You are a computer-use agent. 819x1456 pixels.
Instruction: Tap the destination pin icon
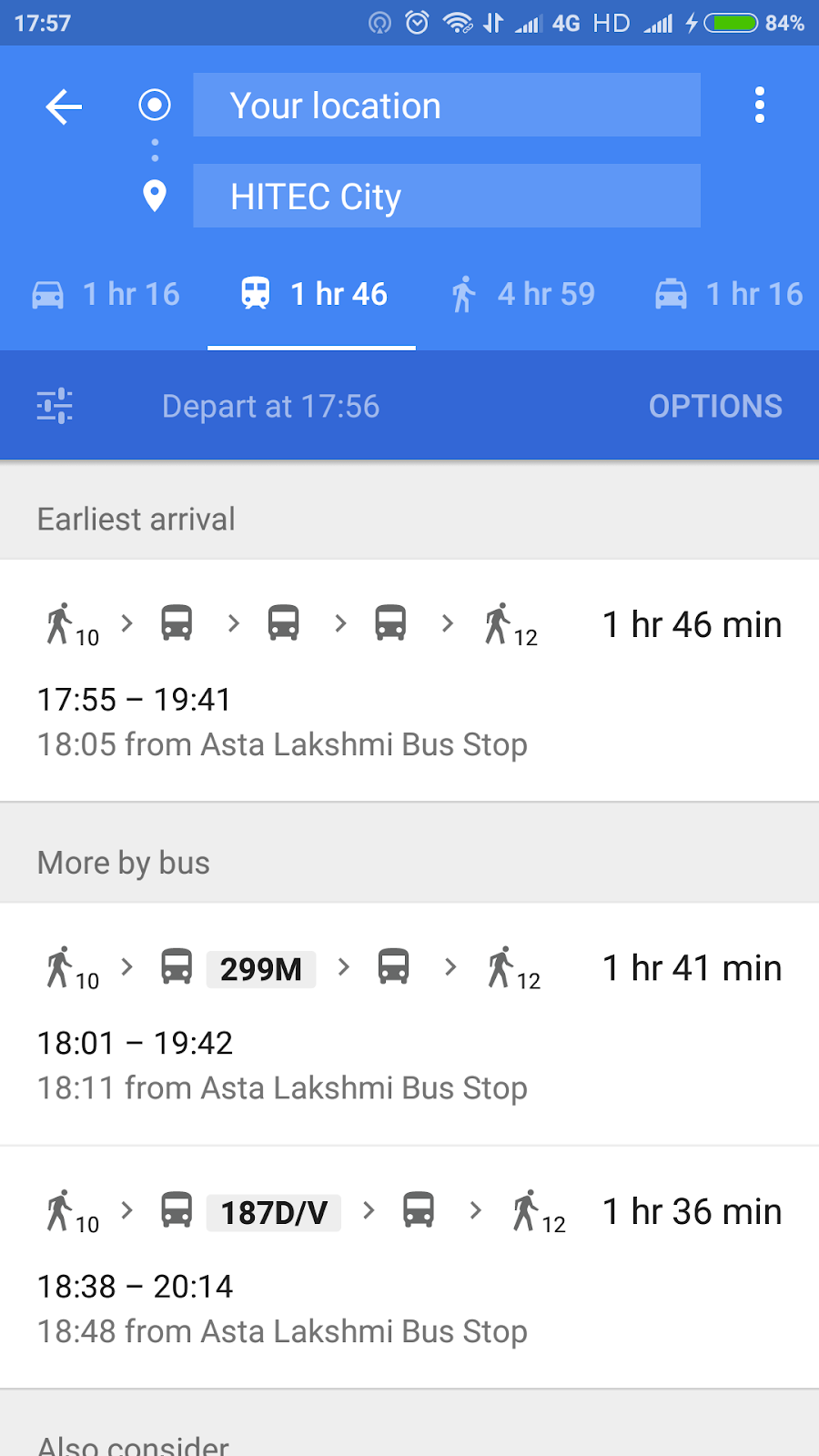[x=154, y=196]
